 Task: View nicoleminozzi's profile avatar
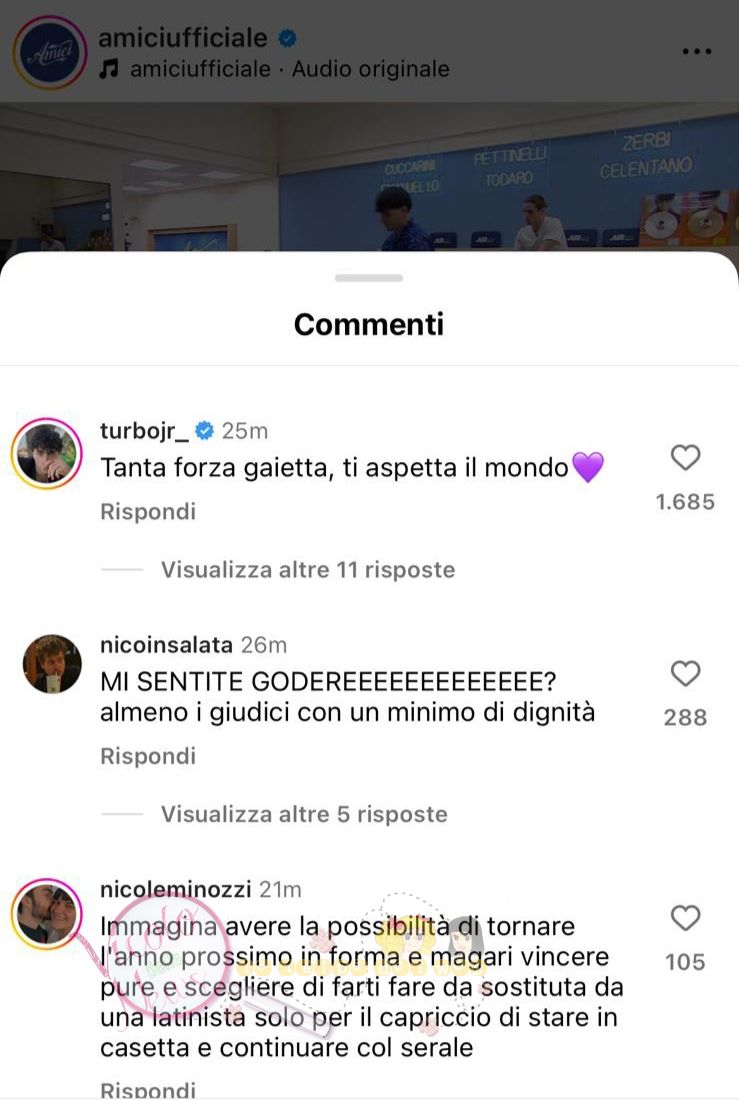coord(47,913)
